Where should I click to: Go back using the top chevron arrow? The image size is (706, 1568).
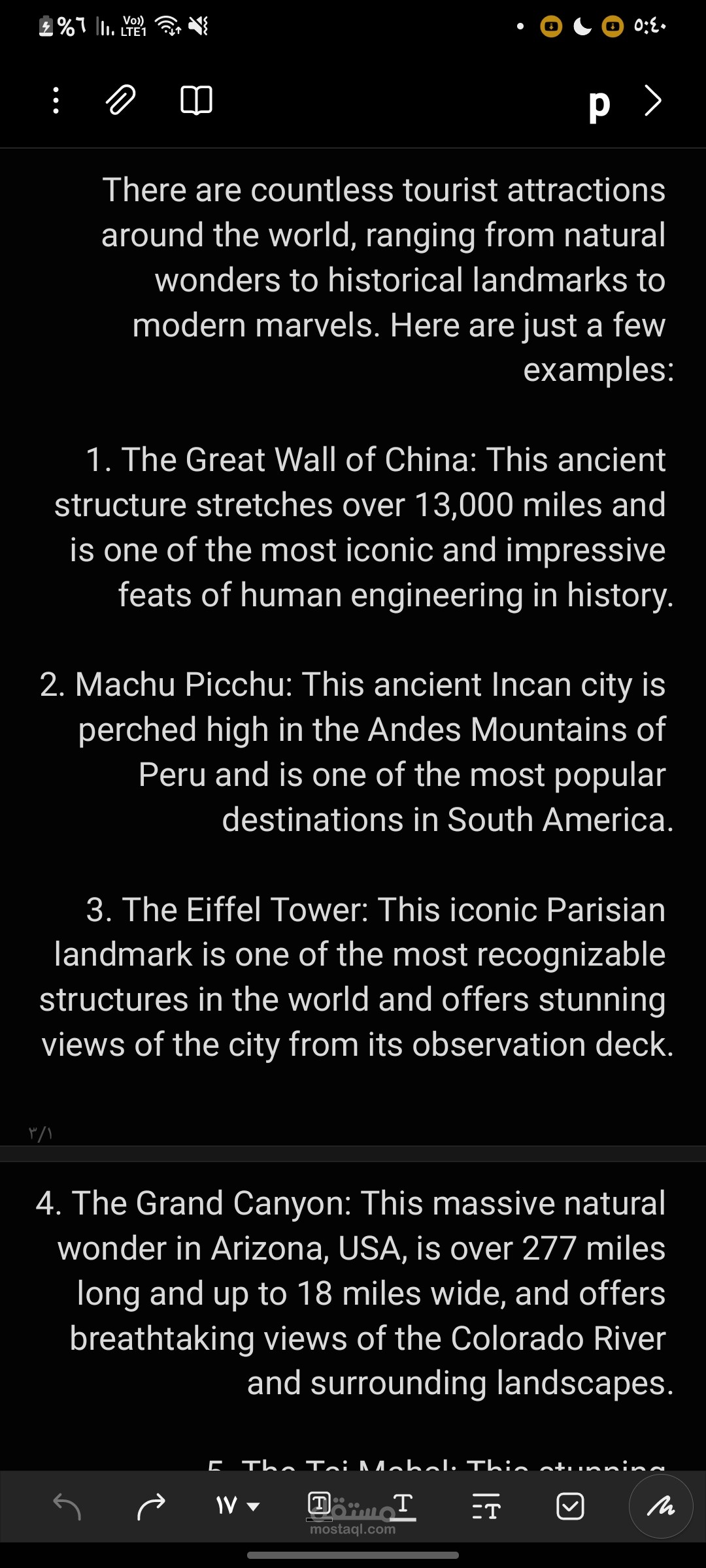click(652, 101)
